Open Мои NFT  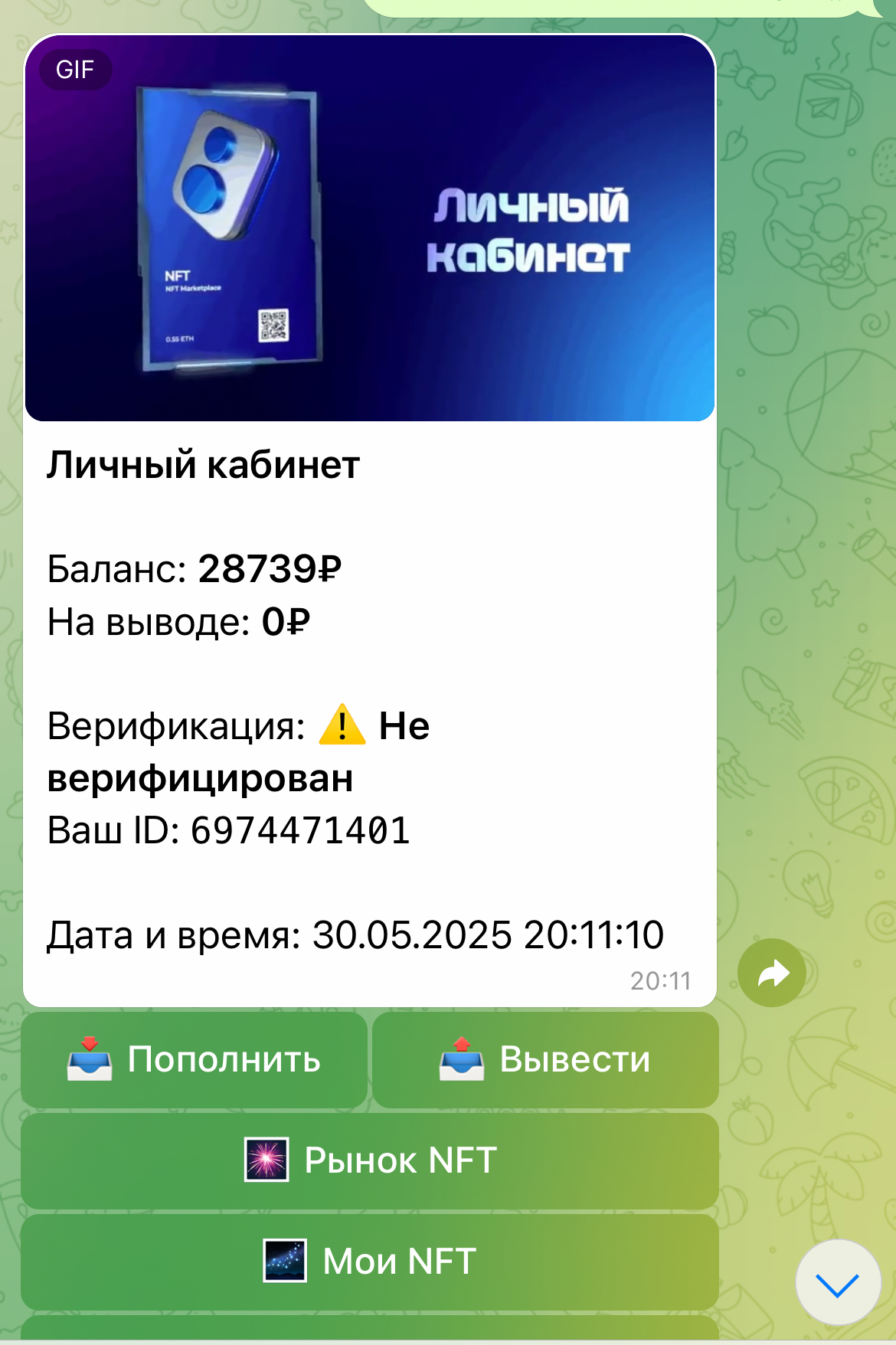point(369,1261)
